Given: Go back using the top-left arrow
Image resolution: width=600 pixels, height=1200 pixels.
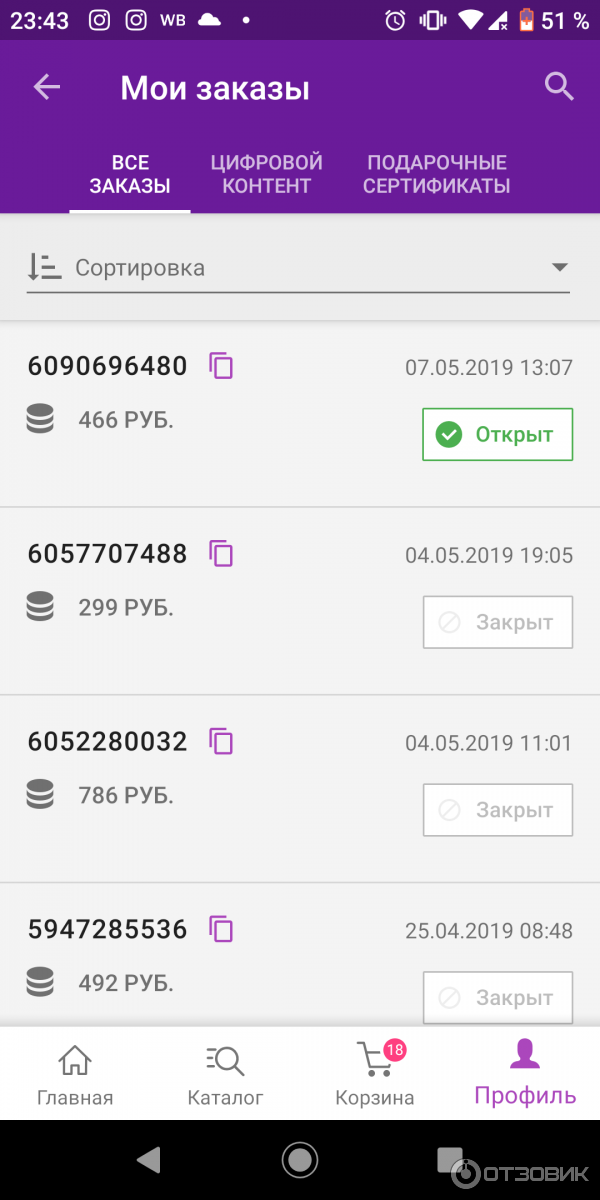Looking at the screenshot, I should tap(47, 88).
